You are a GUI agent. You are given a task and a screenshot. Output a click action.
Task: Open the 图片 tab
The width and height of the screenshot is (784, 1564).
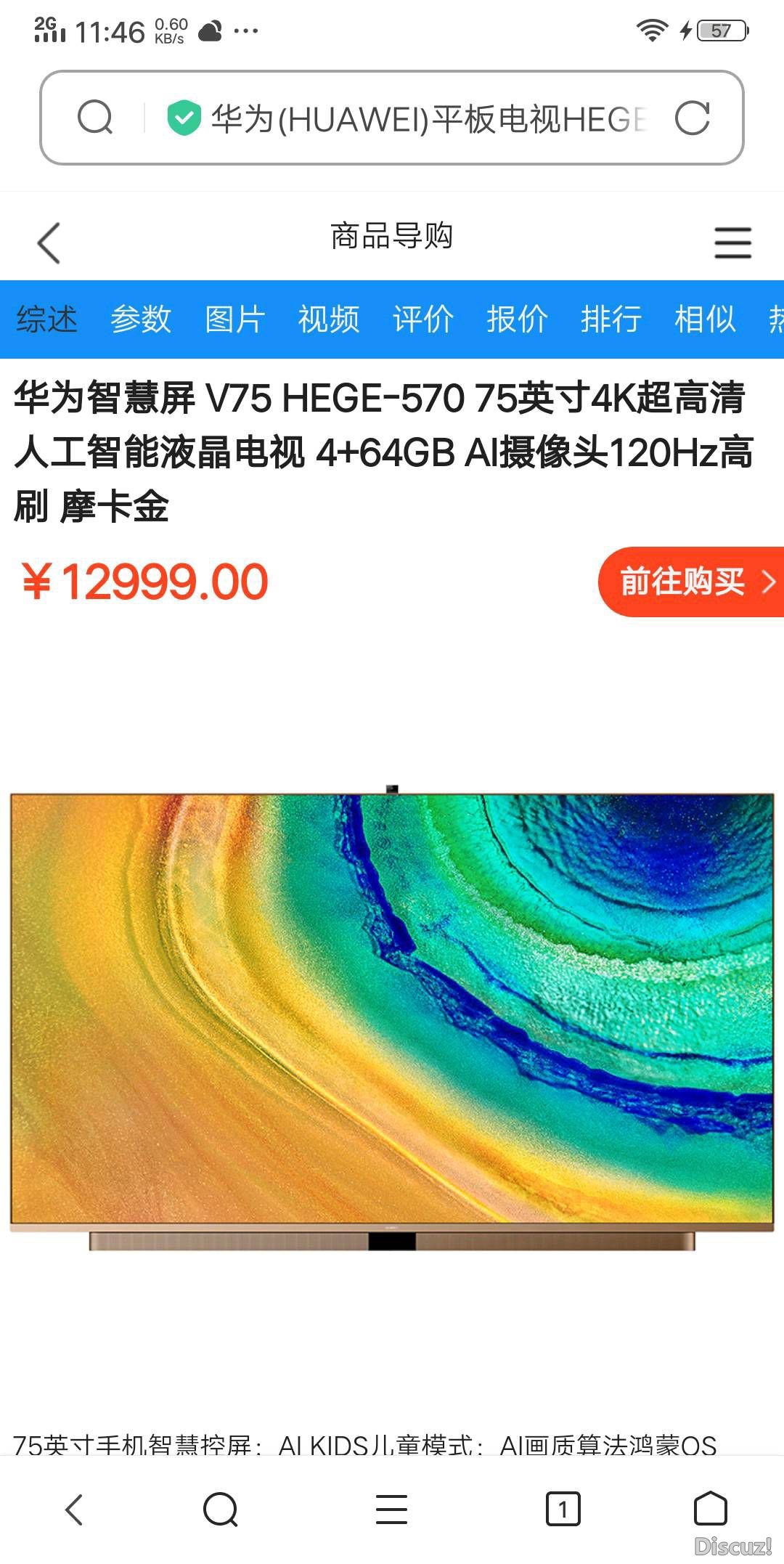pyautogui.click(x=234, y=319)
